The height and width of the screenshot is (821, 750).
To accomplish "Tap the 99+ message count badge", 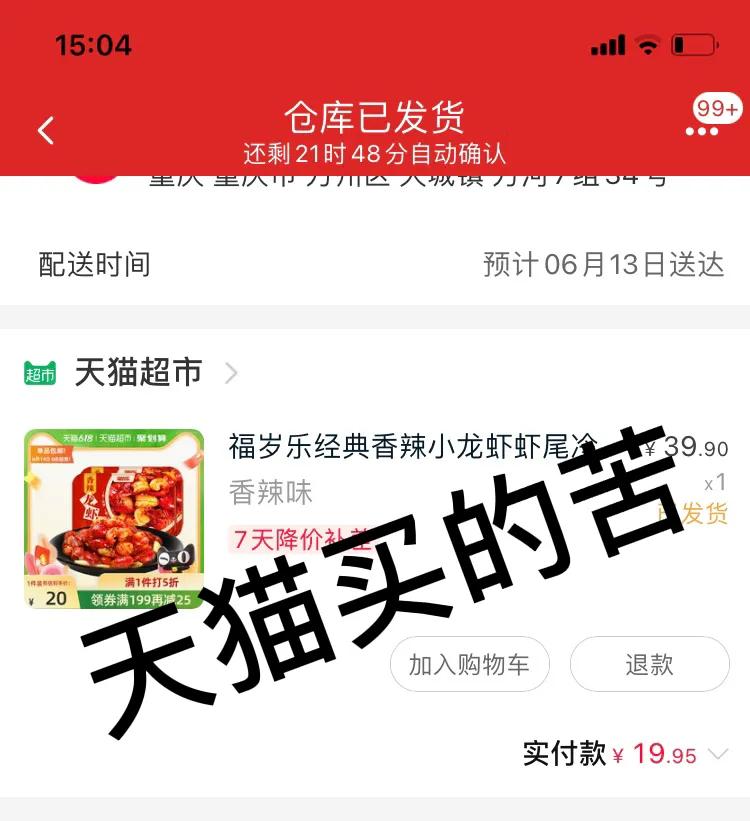I will click(x=717, y=110).
